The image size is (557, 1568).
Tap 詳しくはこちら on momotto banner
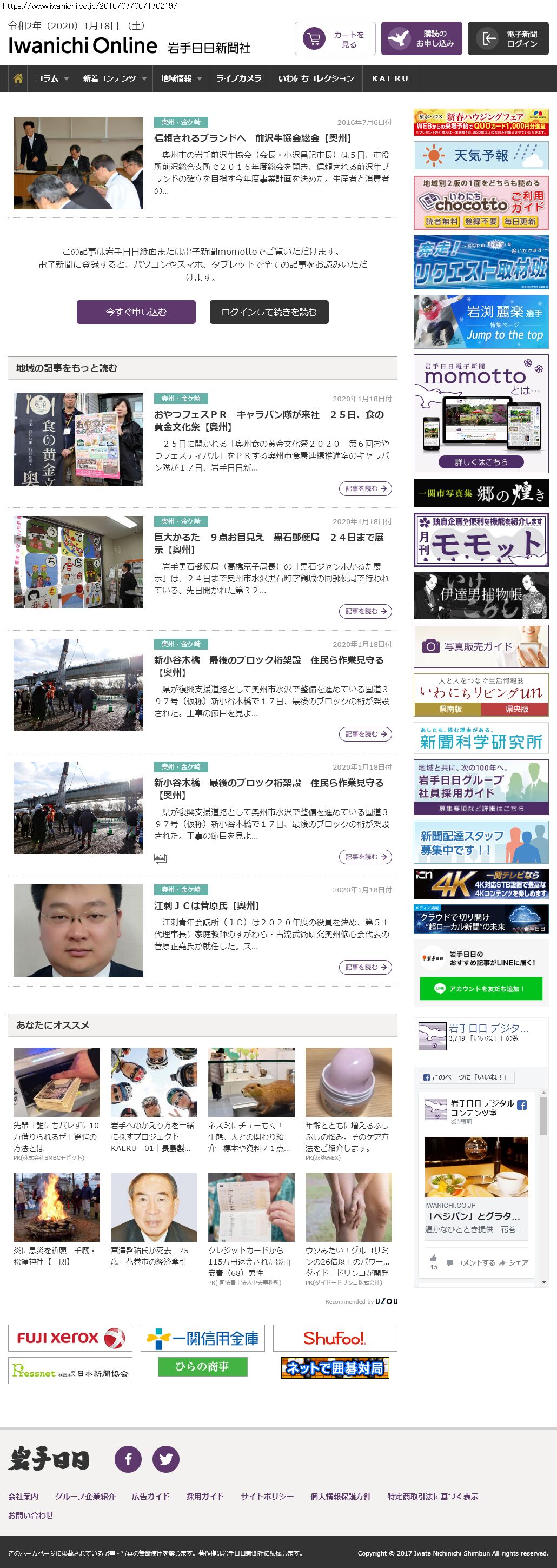480,462
